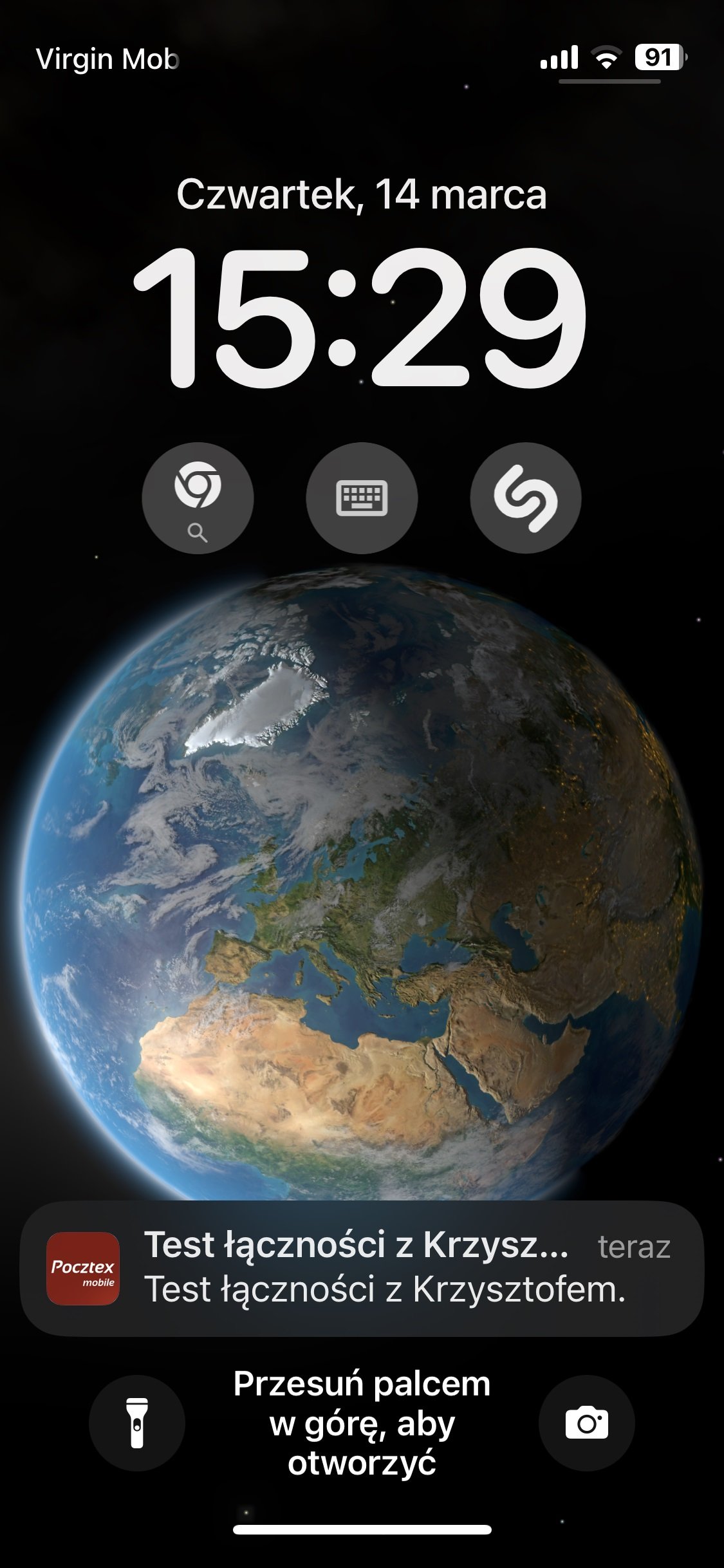Open the camera from lock screen

pyautogui.click(x=586, y=1423)
